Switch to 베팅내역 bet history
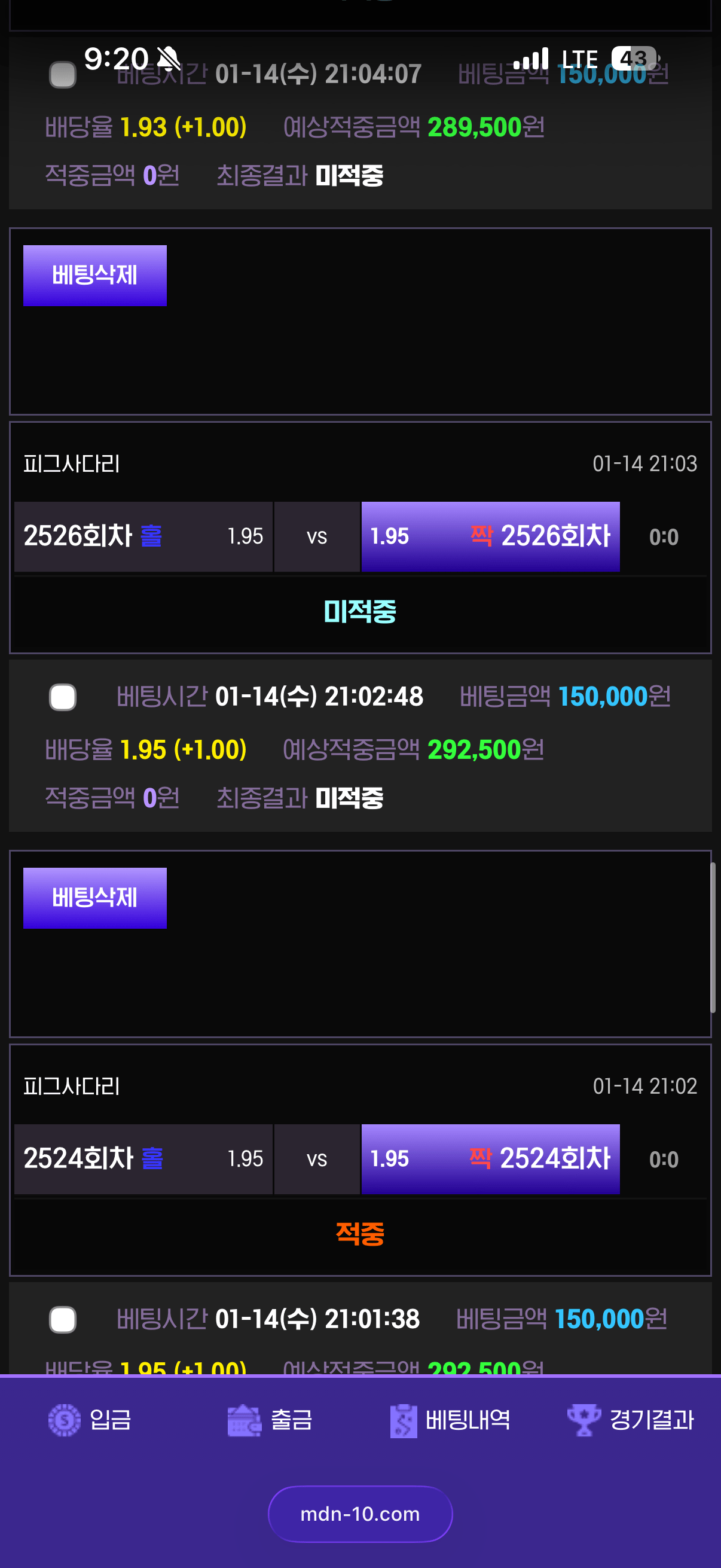Viewport: 721px width, 1568px height. [x=450, y=1420]
